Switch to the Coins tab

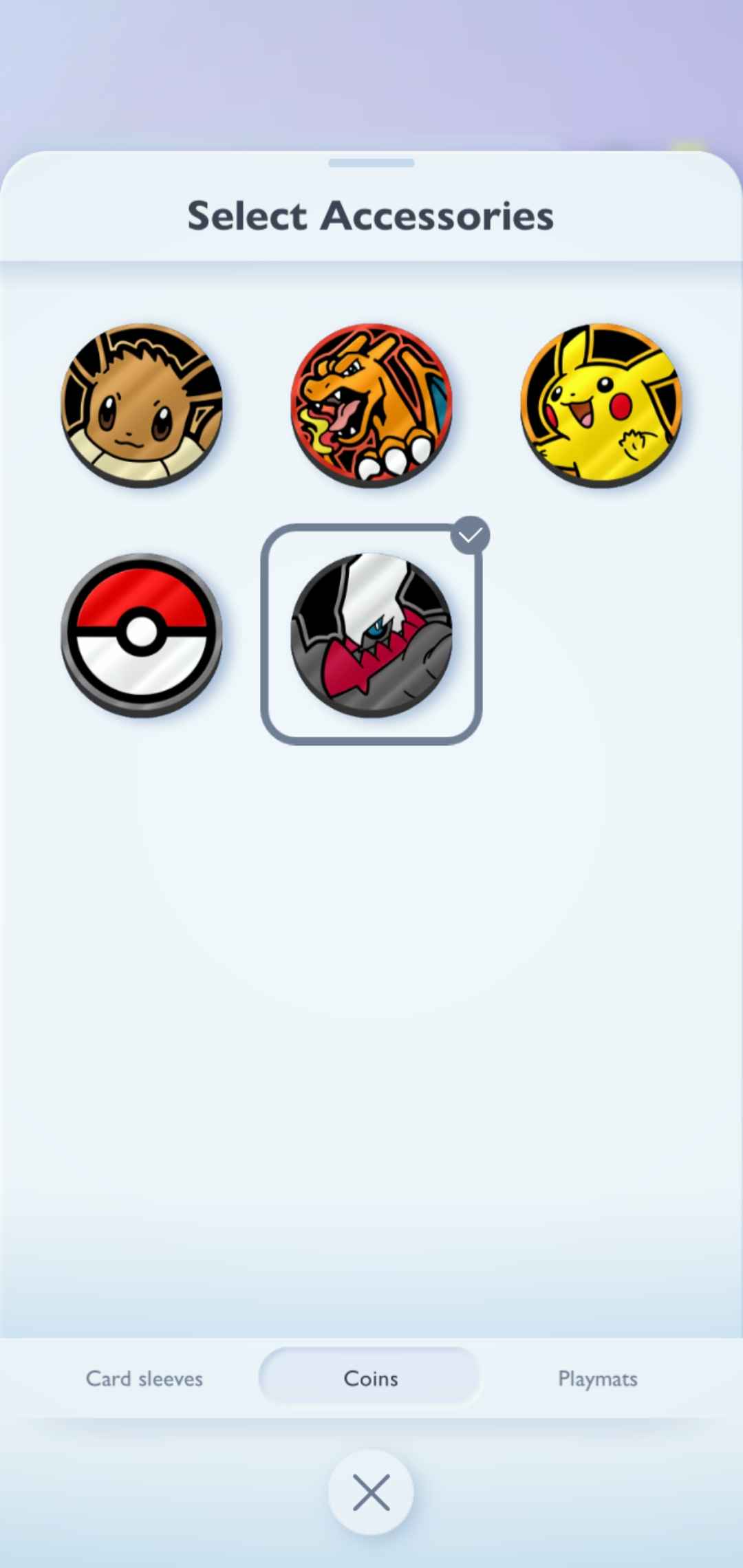pos(371,1378)
